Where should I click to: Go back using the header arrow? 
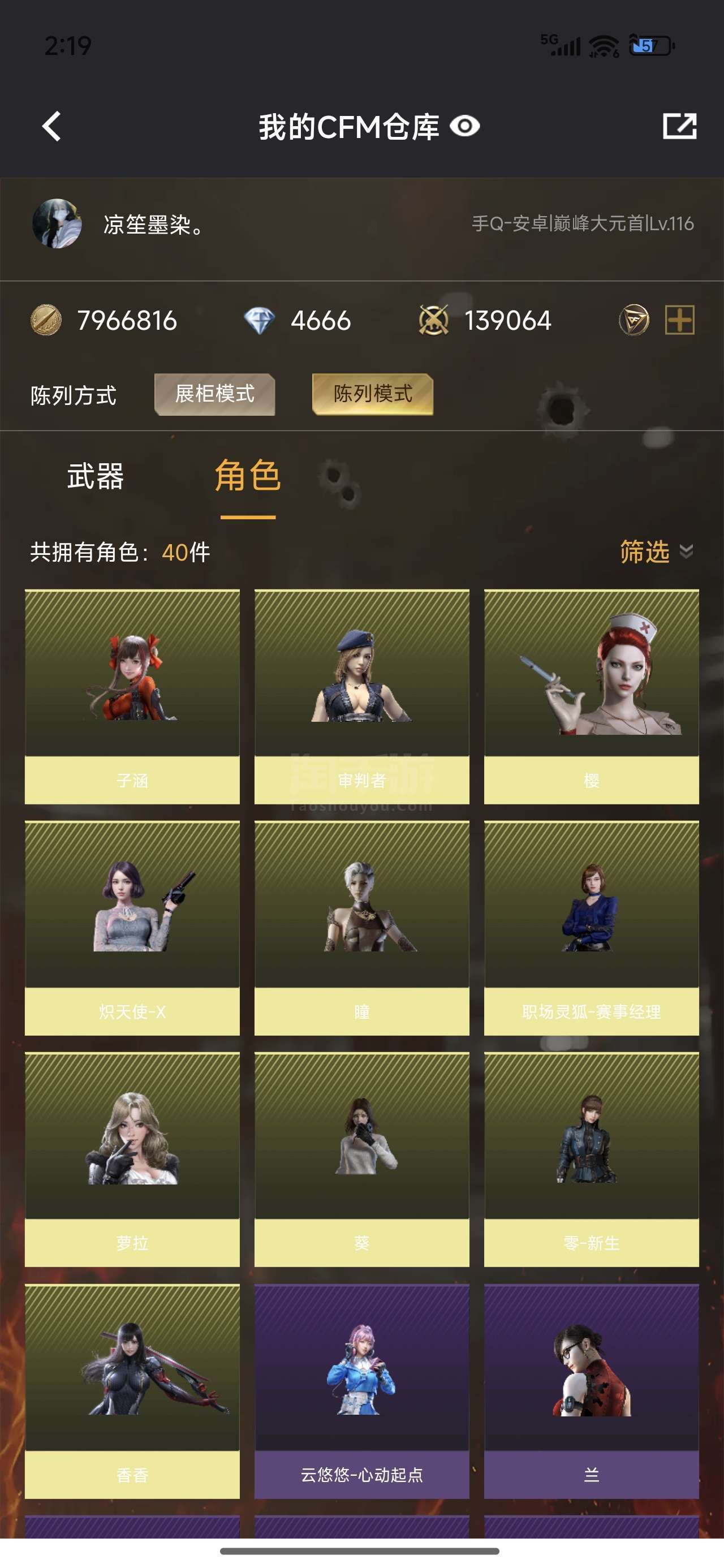point(52,126)
